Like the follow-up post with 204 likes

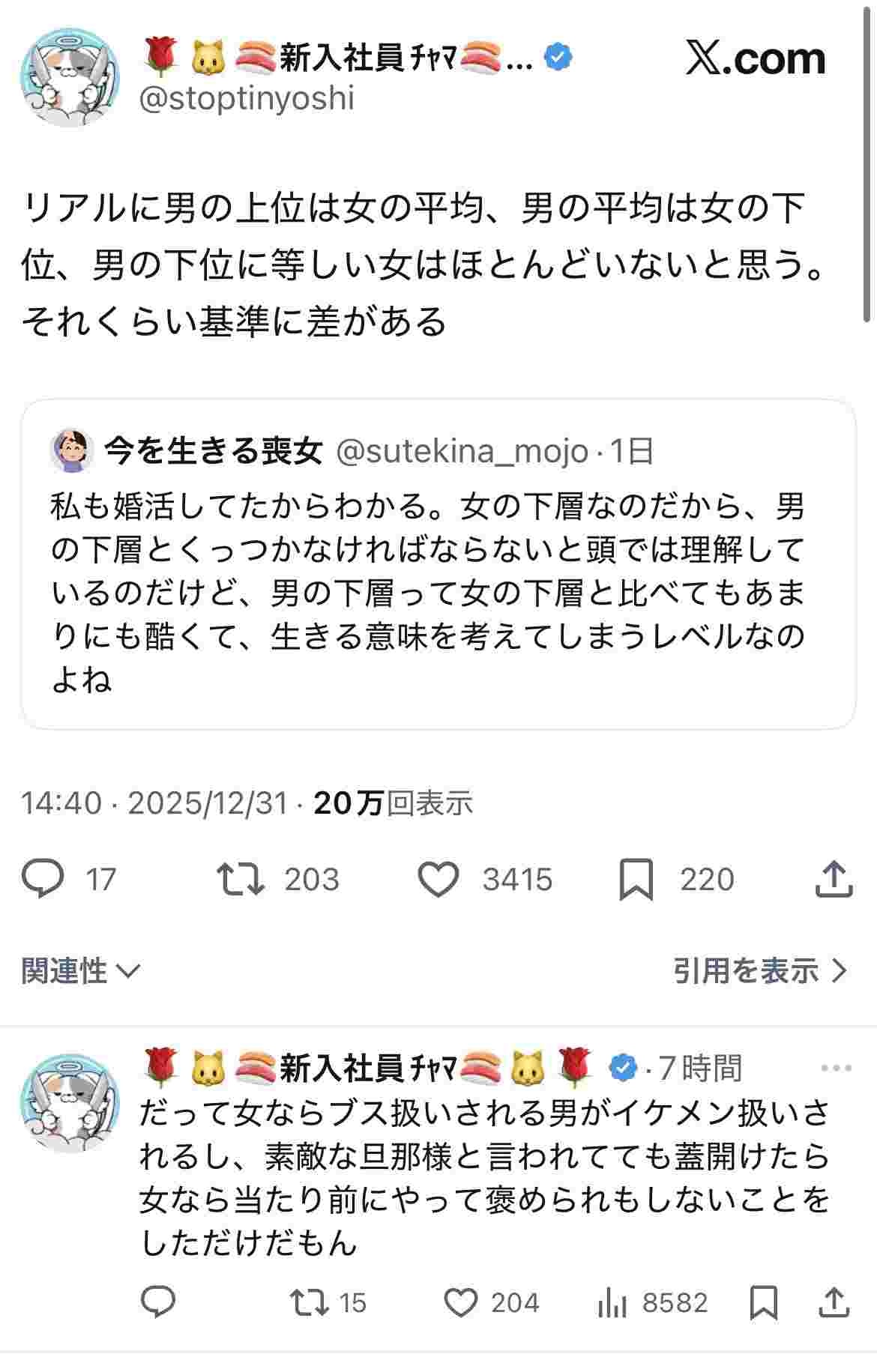tap(462, 1302)
